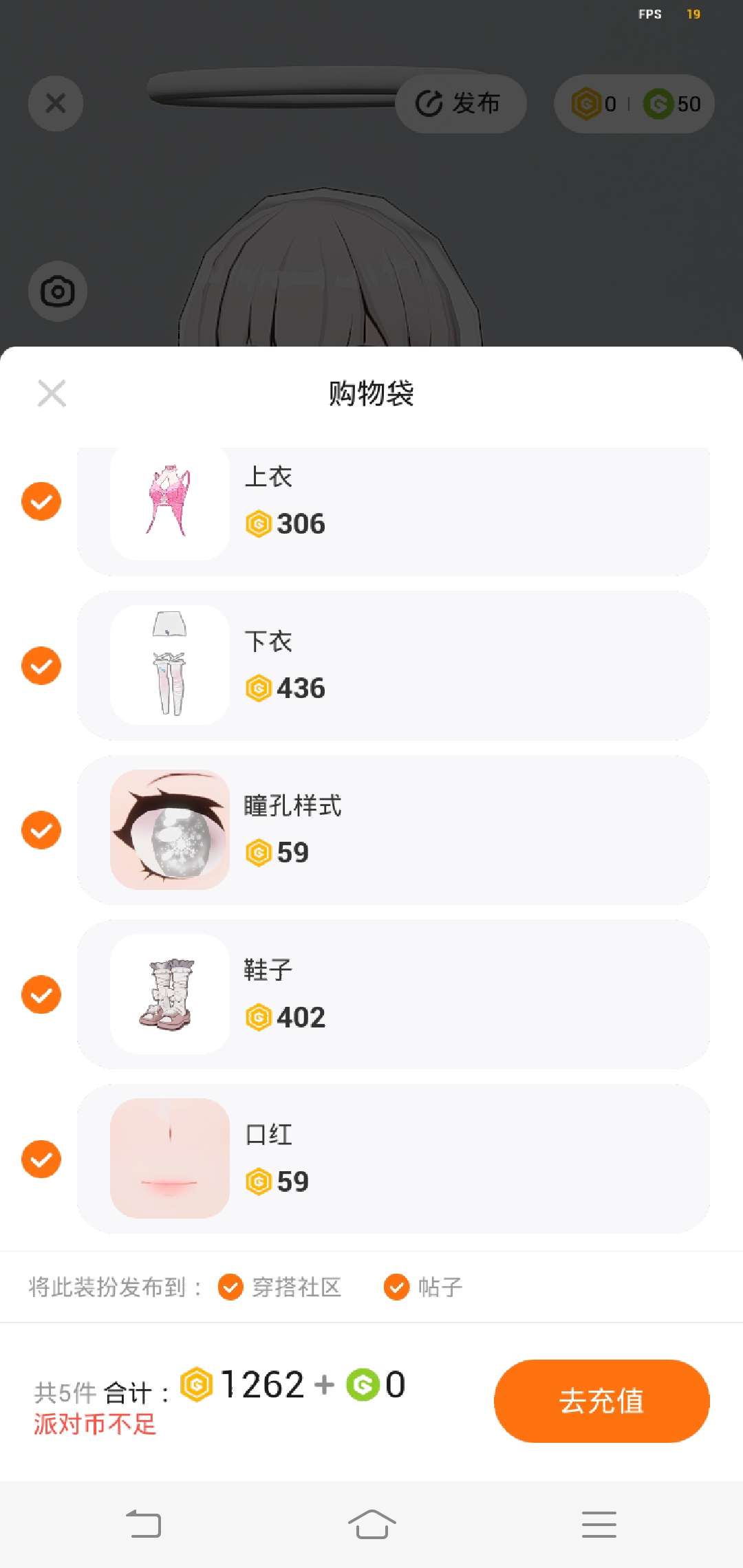Toggle publishing as a 帖子 post

click(396, 1287)
